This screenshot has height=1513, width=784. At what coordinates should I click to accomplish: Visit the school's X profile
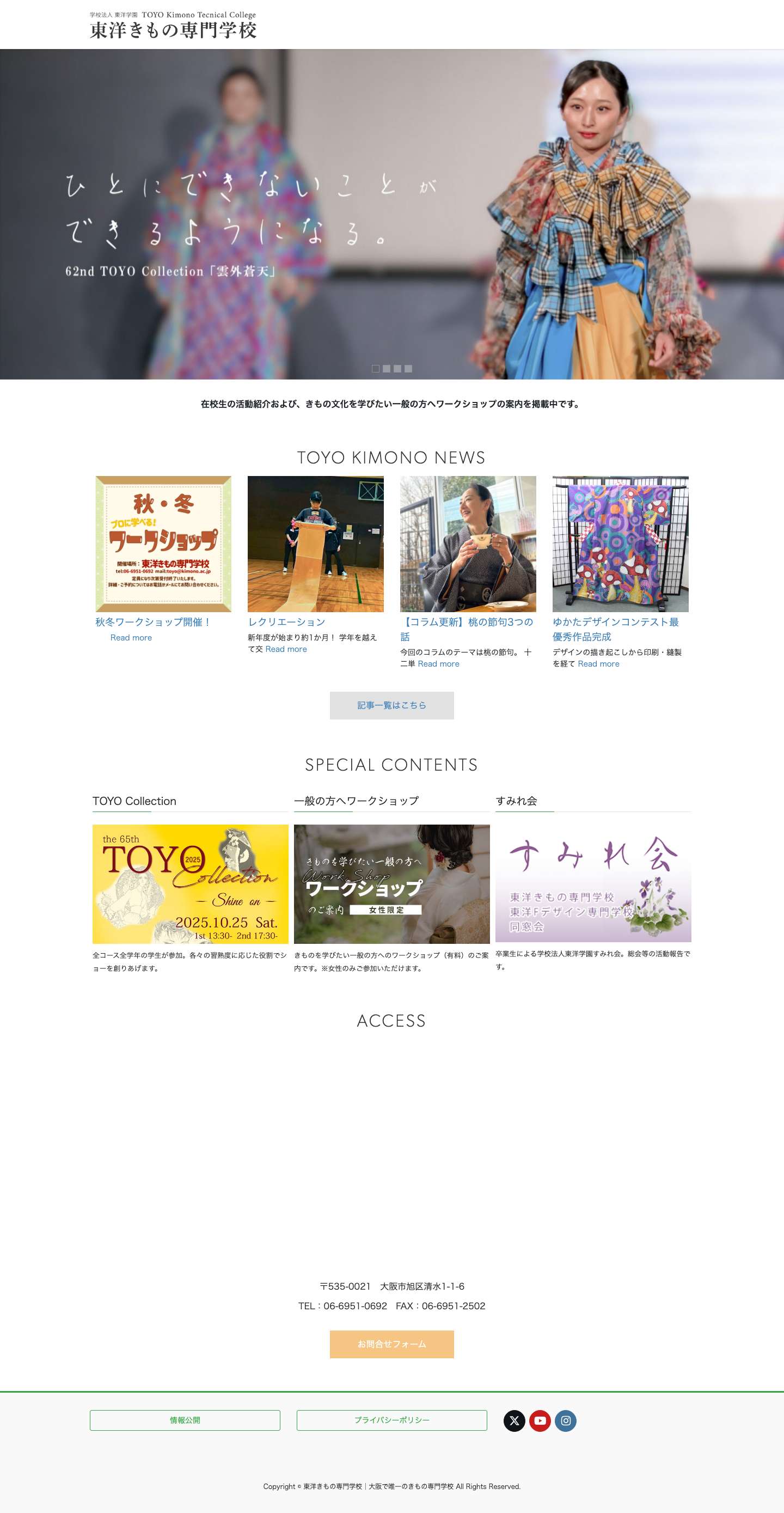[x=514, y=1421]
